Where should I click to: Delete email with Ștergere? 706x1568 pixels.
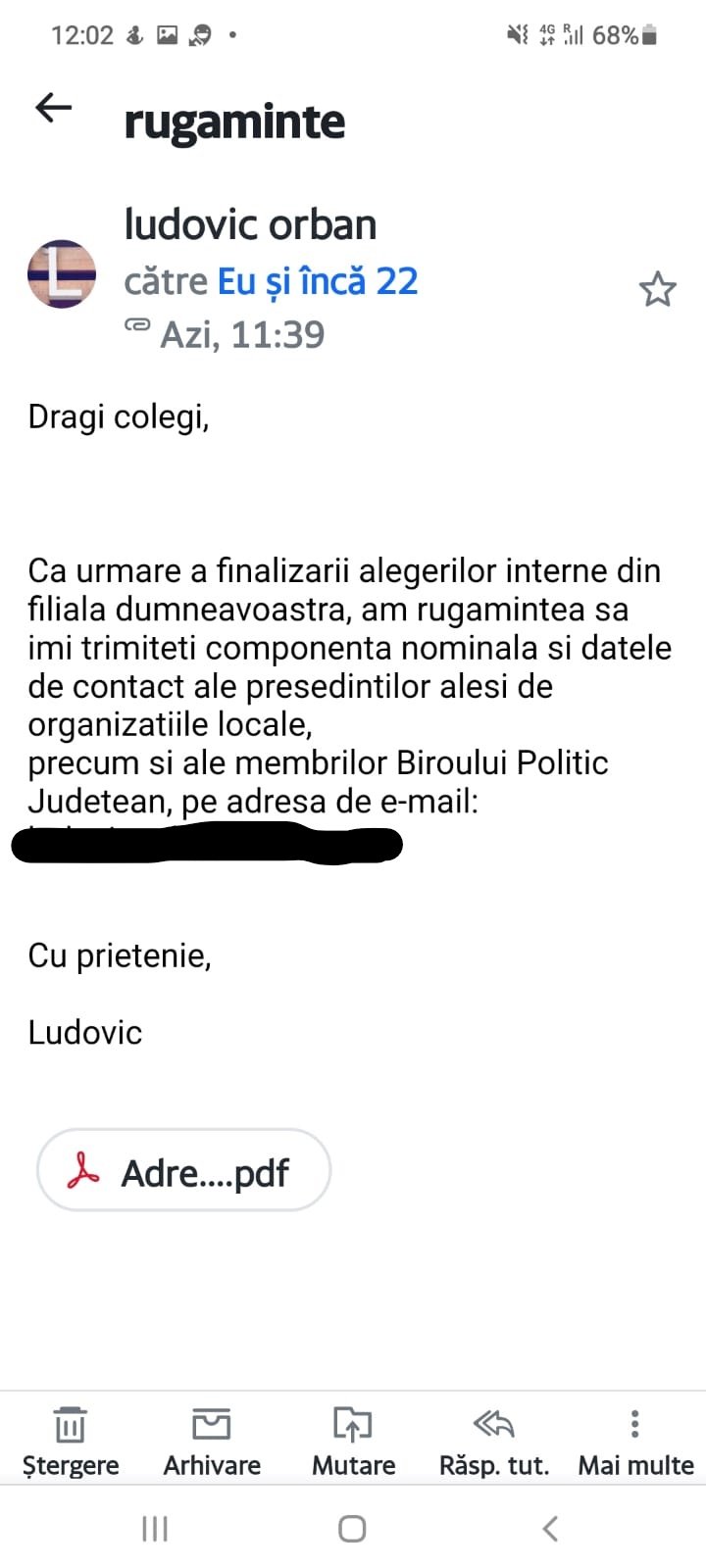click(x=71, y=1441)
